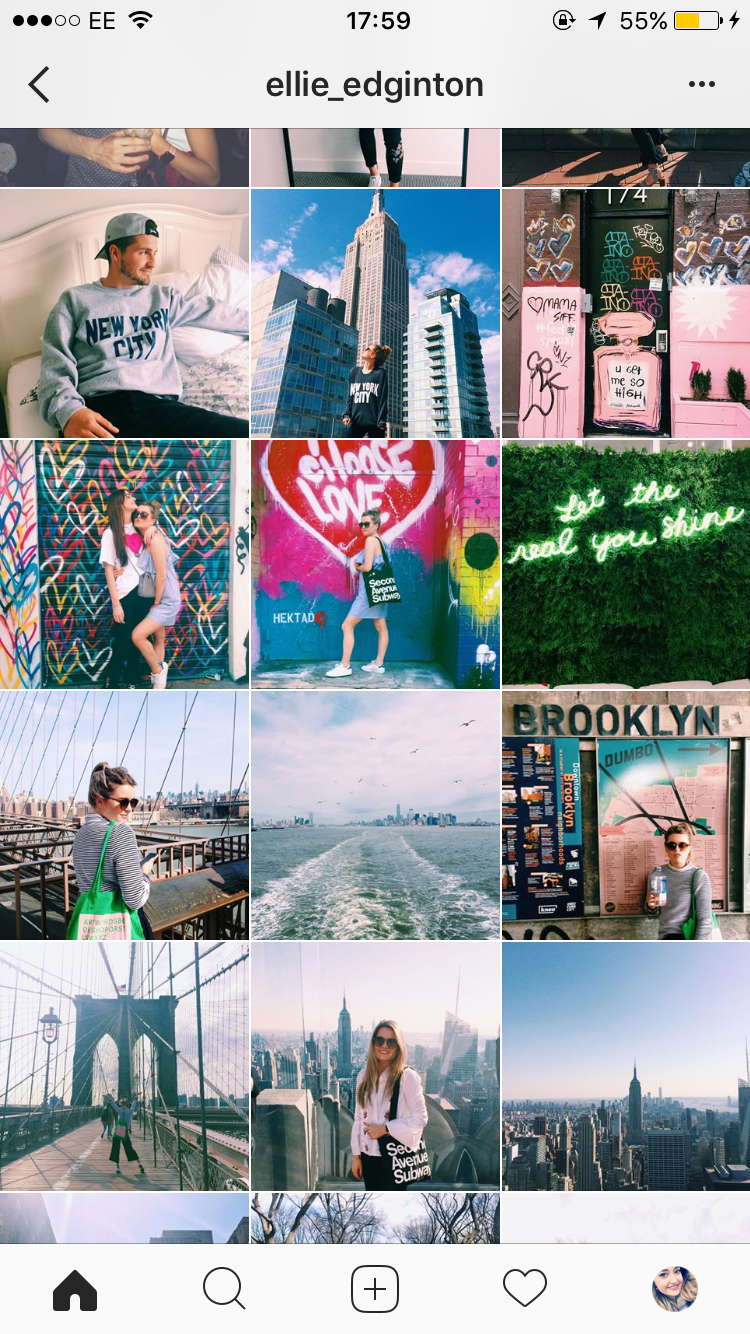Screen dimensions: 750x1334
Task: View the Choose Love mural photo
Action: point(375,564)
